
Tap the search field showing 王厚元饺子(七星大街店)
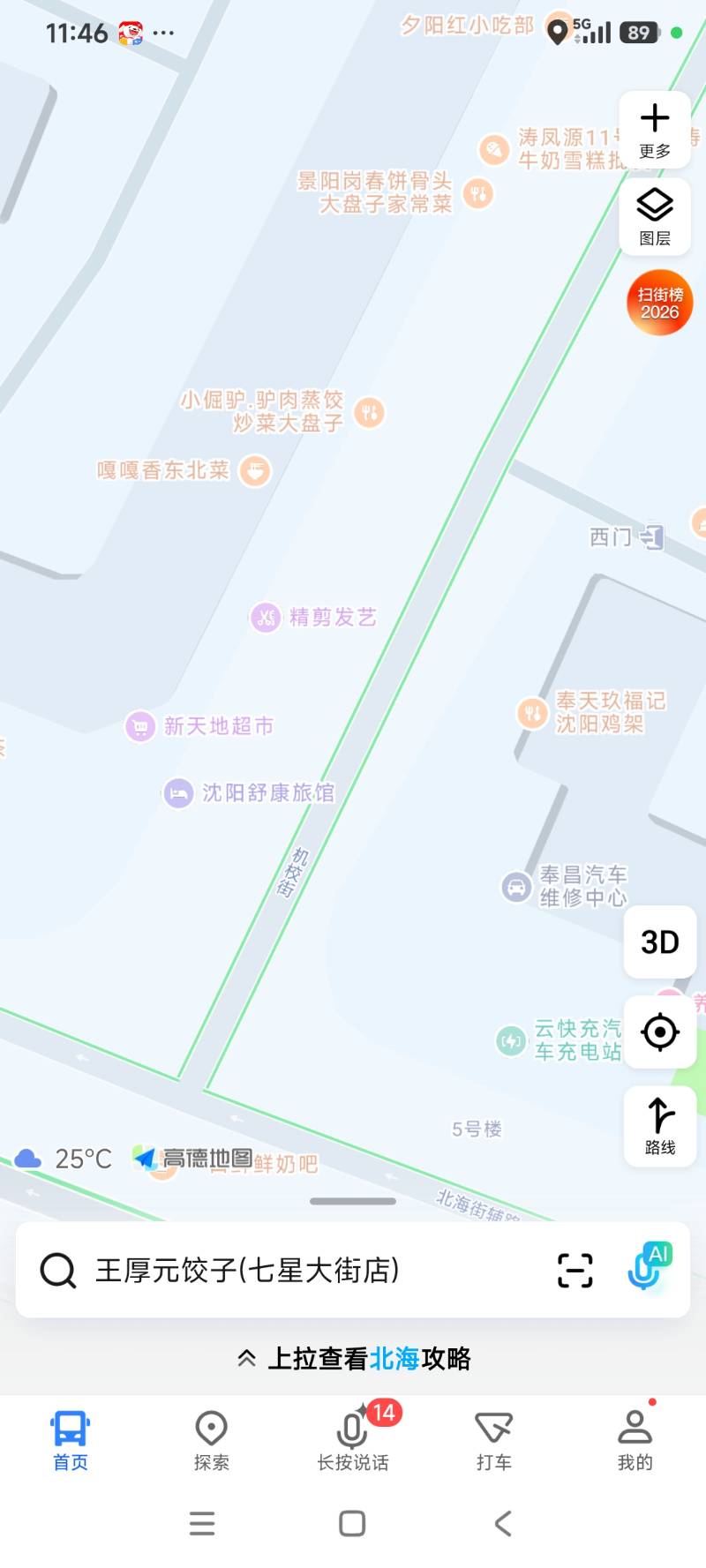265,1271
